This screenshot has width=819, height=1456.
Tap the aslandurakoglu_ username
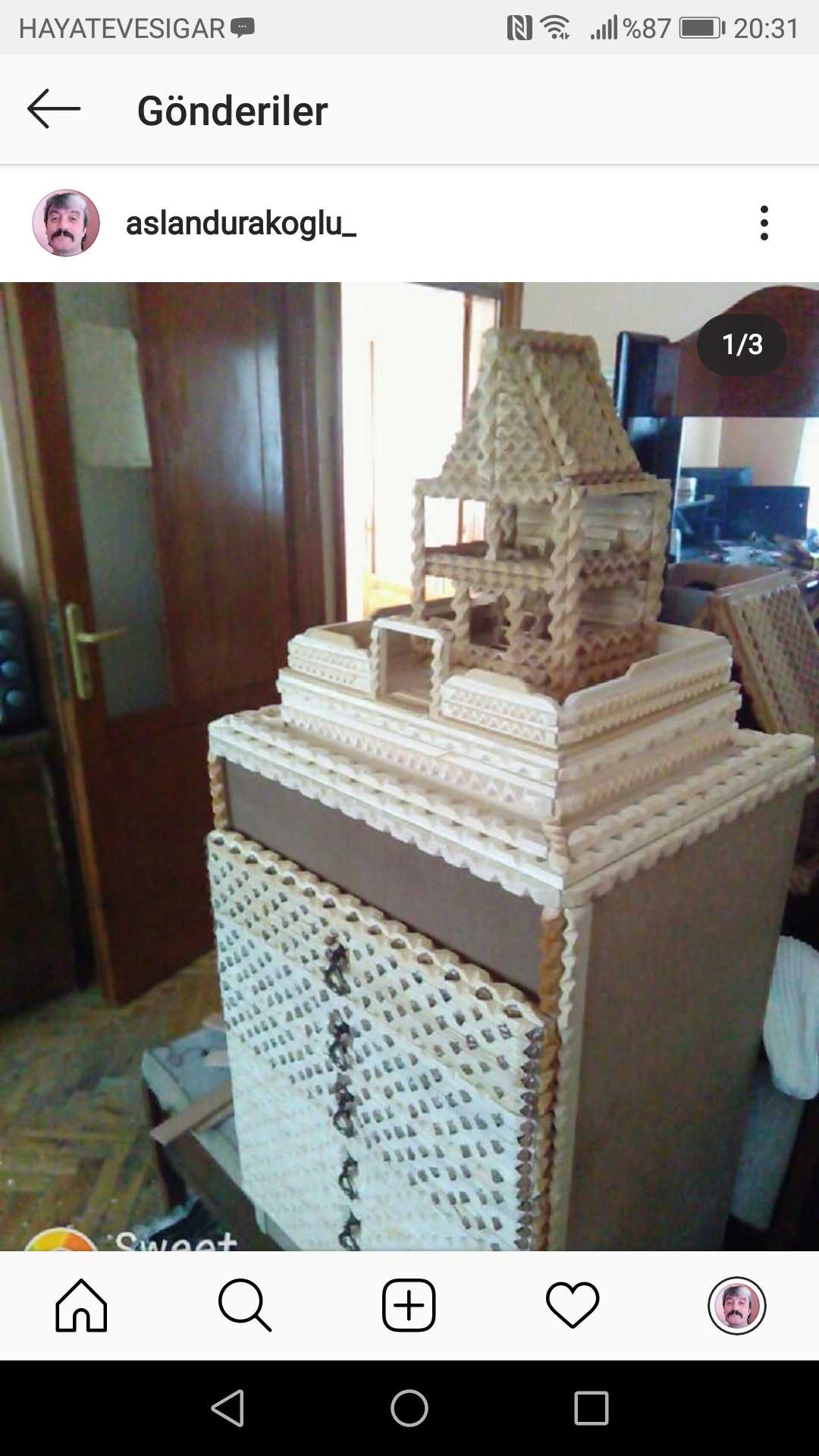(241, 223)
